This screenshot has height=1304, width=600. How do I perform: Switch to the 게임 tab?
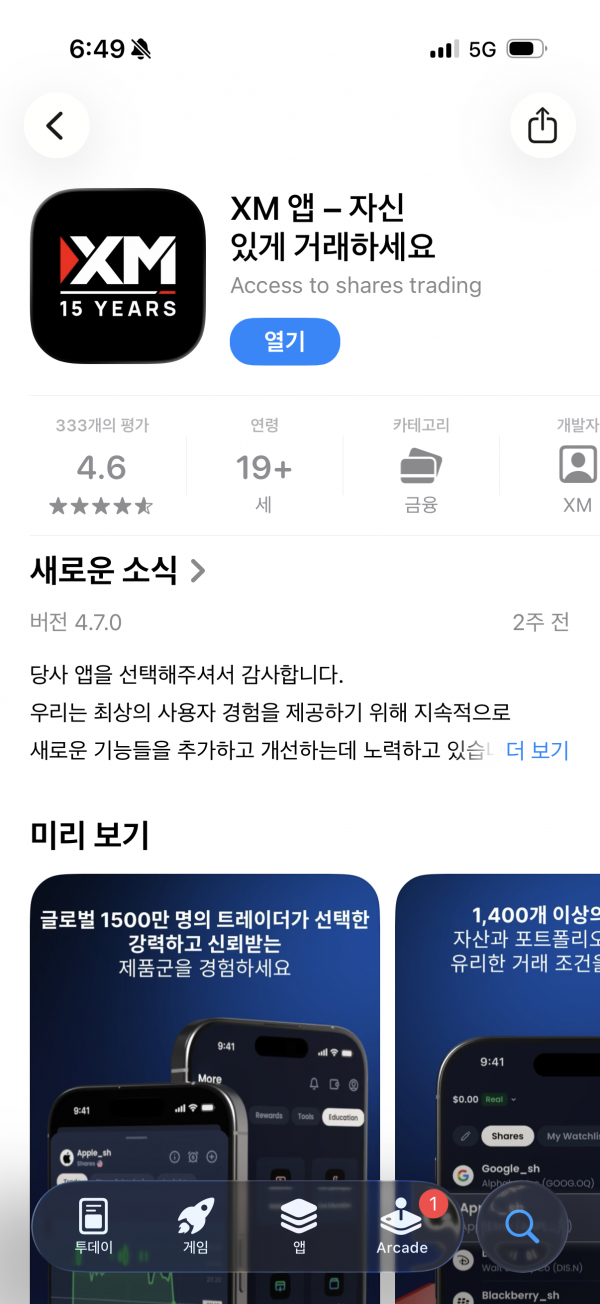[x=196, y=1225]
